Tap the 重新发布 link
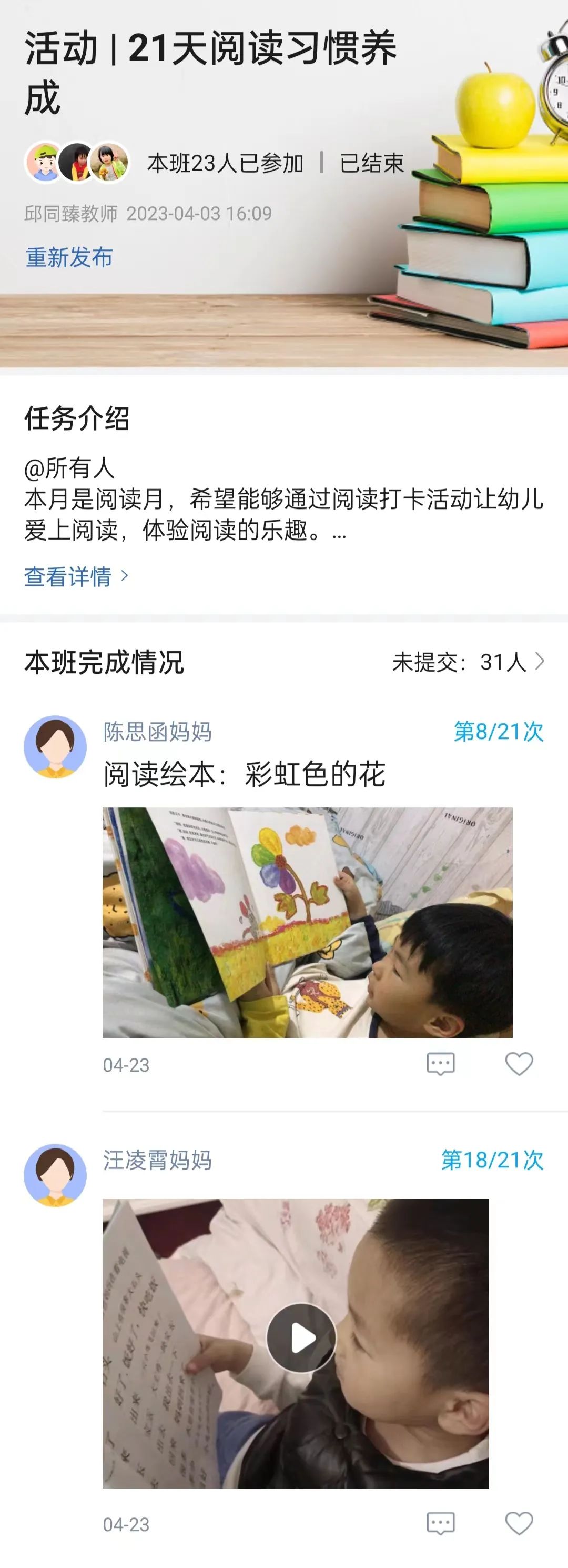Screen dimensions: 568x1568 coord(69,257)
